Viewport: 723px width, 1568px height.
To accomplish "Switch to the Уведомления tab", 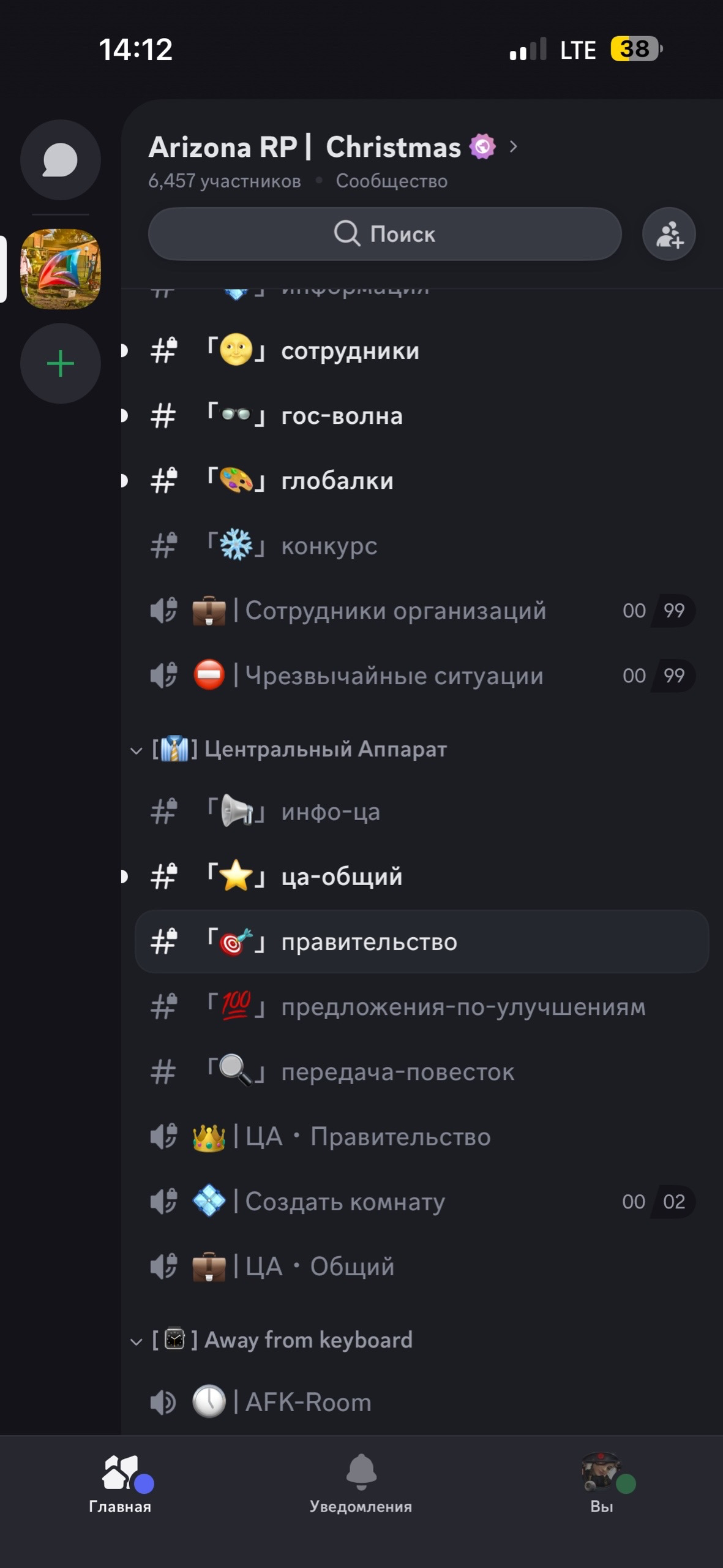I will coord(361,1482).
